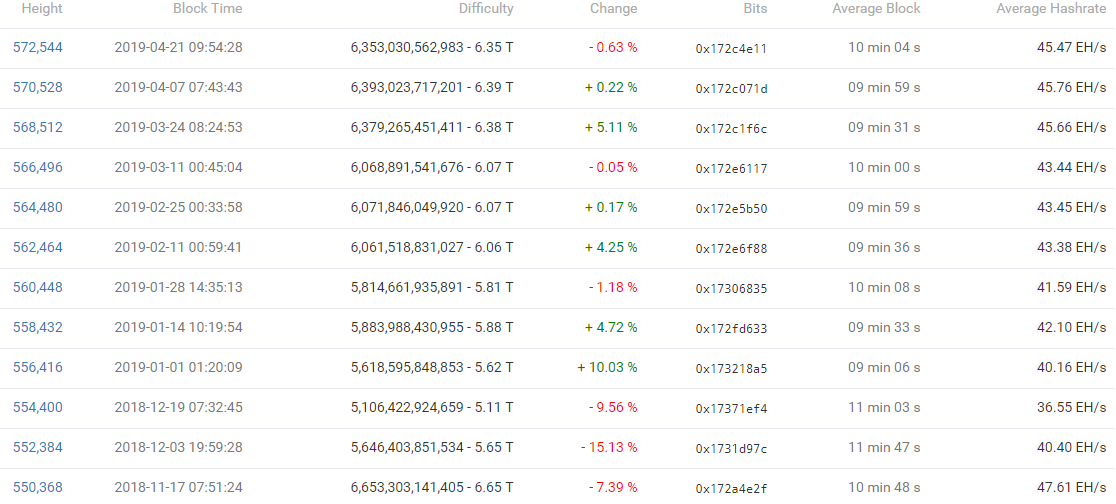Open block height 564,480
The width and height of the screenshot is (1116, 504).
pos(38,207)
